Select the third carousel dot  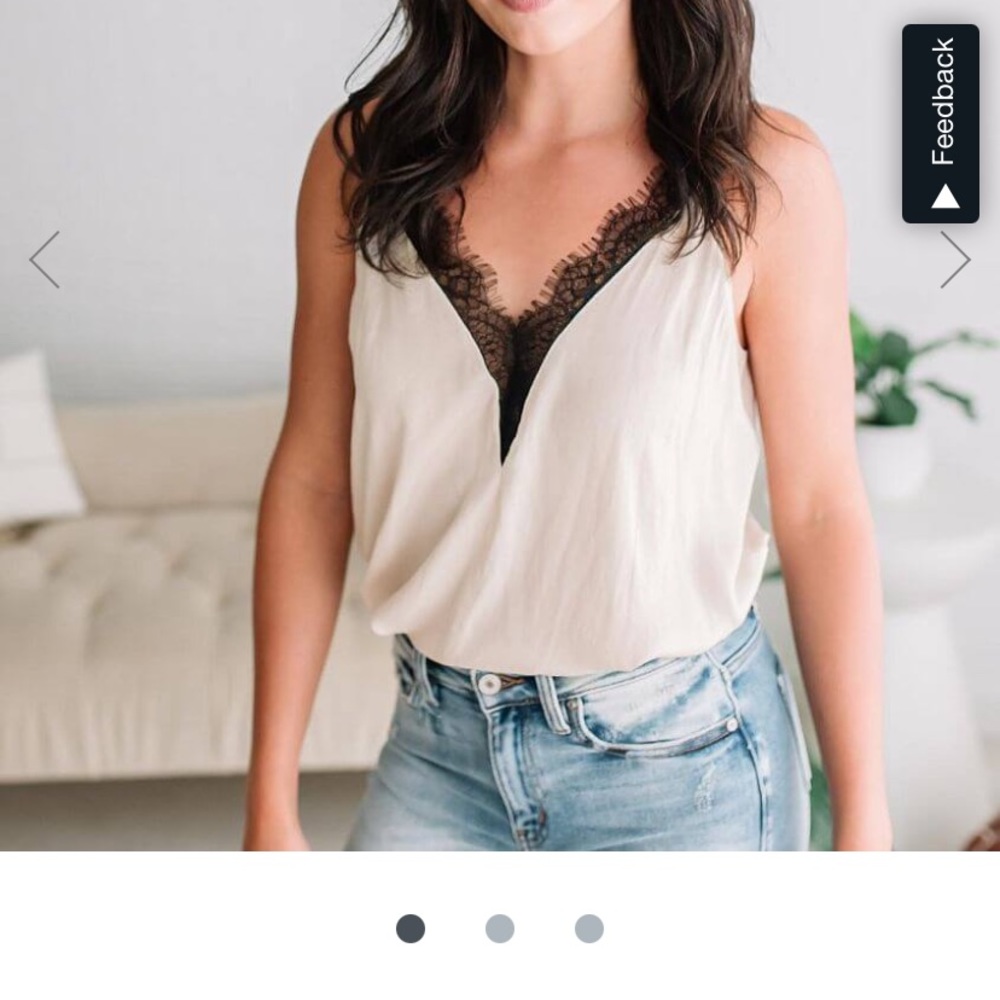coord(589,929)
